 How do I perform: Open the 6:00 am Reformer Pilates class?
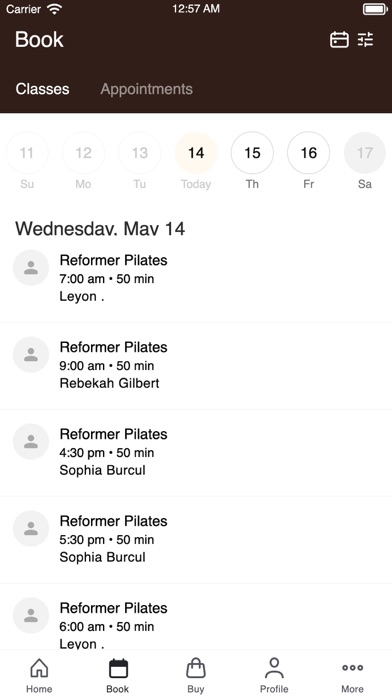tap(196, 618)
